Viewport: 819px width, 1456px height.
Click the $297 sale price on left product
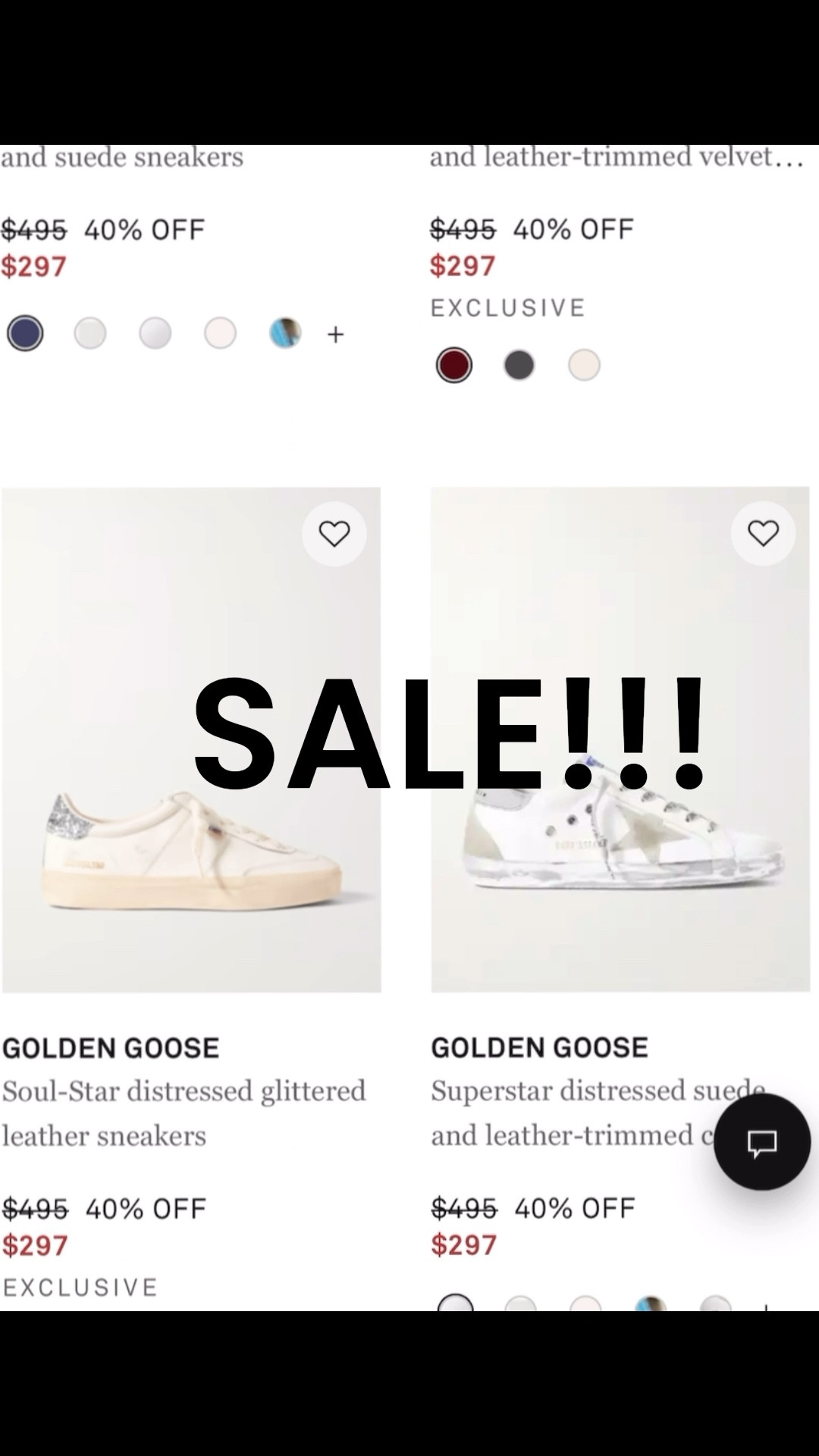(x=34, y=1244)
